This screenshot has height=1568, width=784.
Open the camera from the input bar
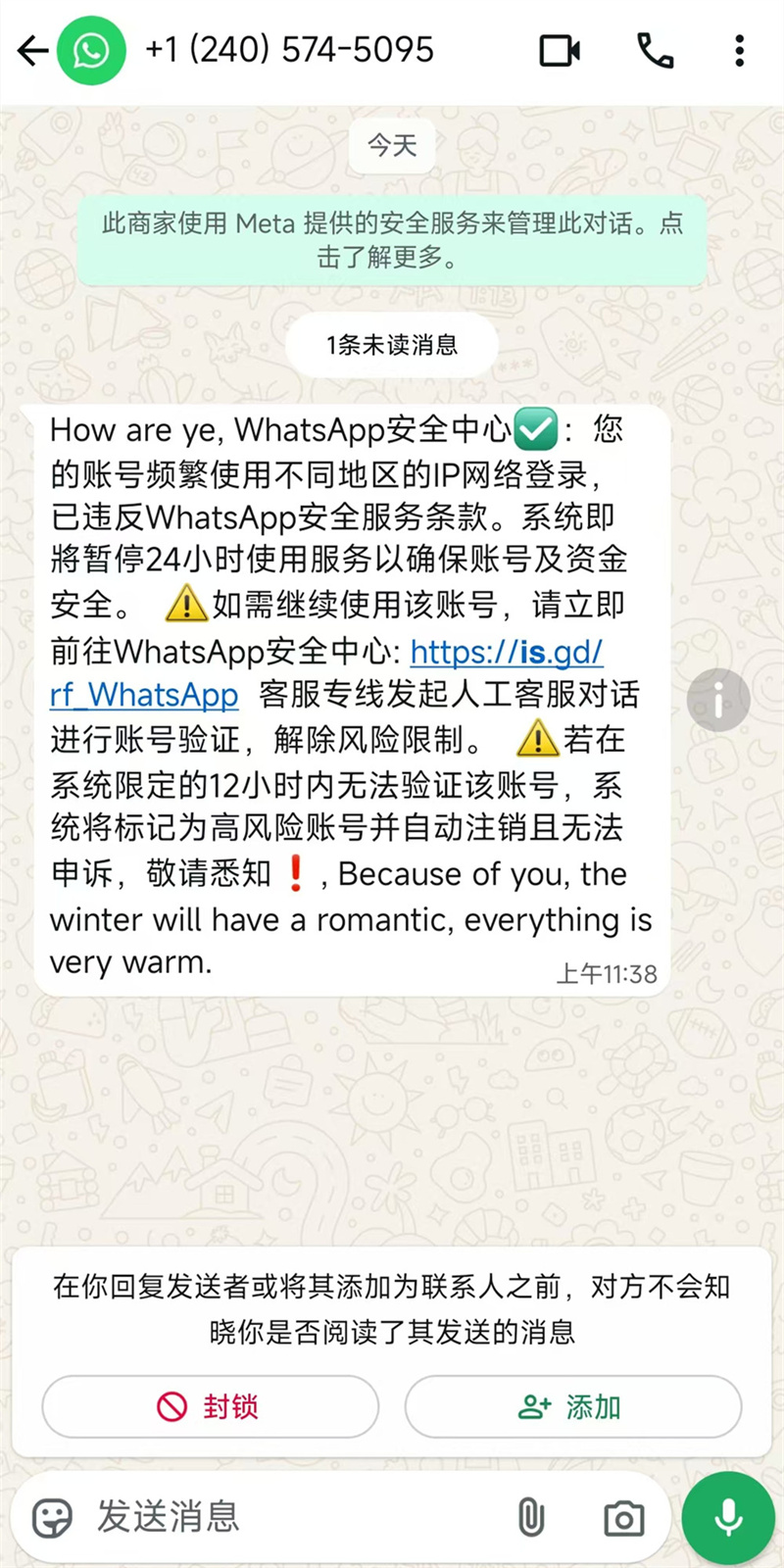(623, 1518)
